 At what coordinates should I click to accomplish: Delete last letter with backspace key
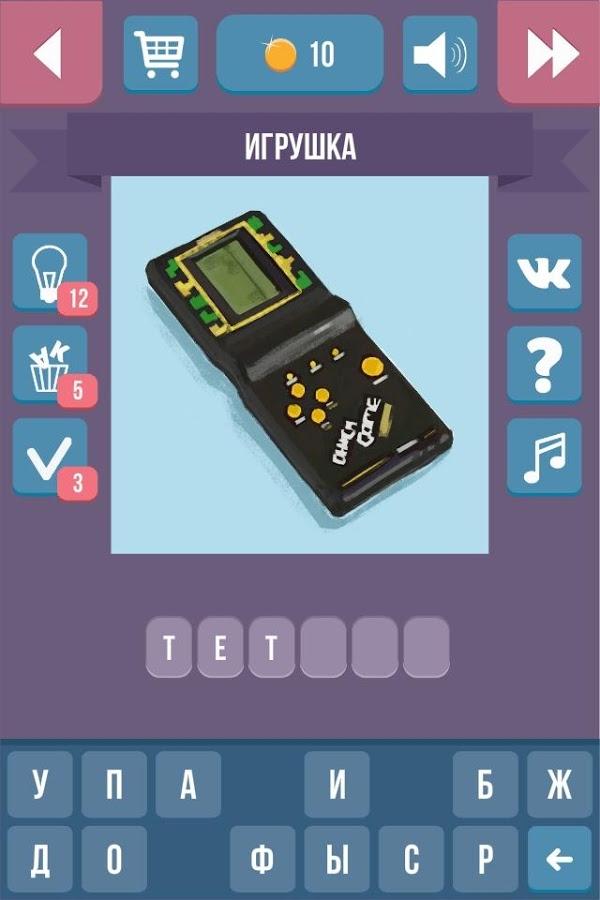(560, 859)
